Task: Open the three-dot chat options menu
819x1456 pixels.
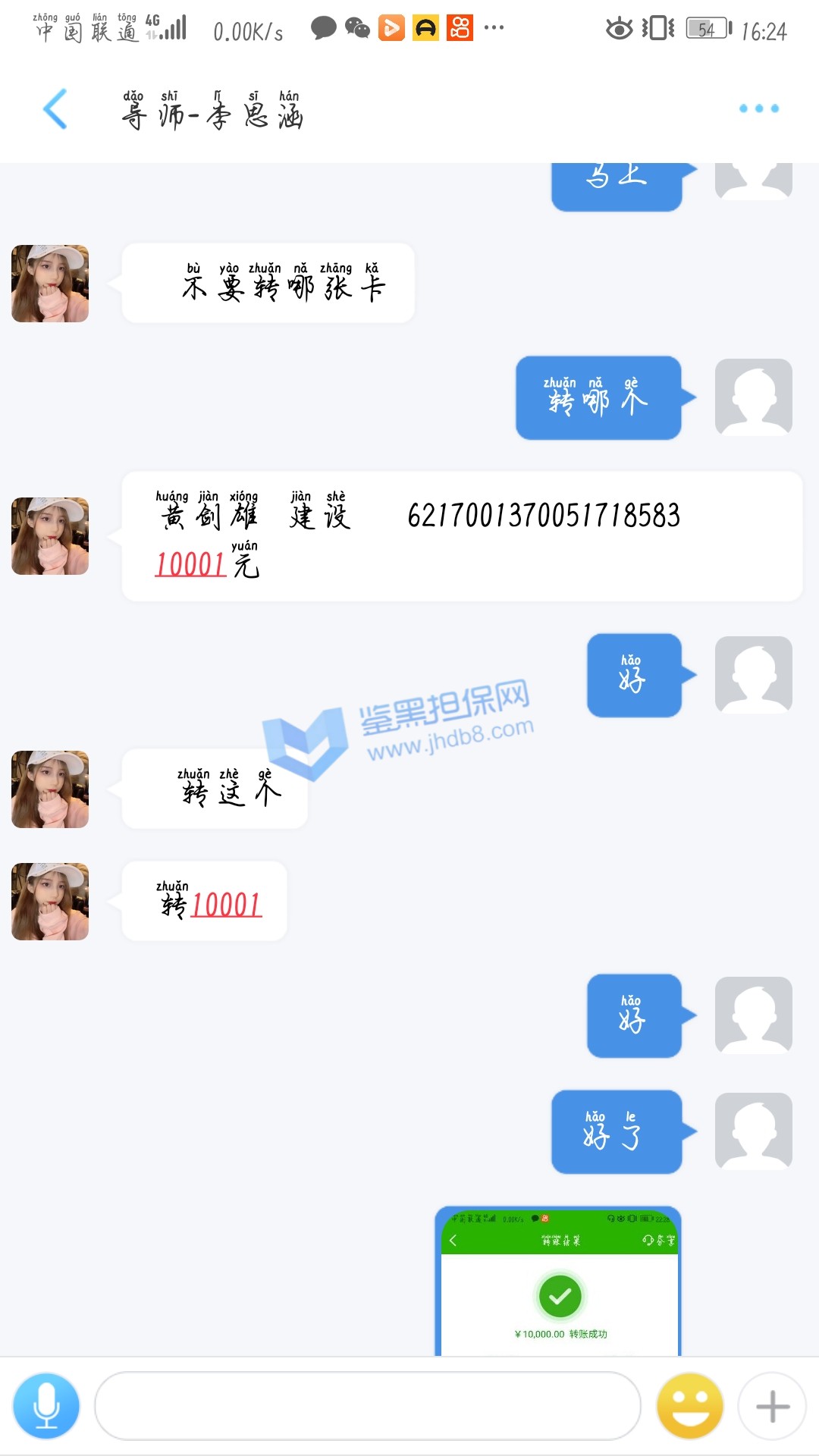Action: (758, 109)
